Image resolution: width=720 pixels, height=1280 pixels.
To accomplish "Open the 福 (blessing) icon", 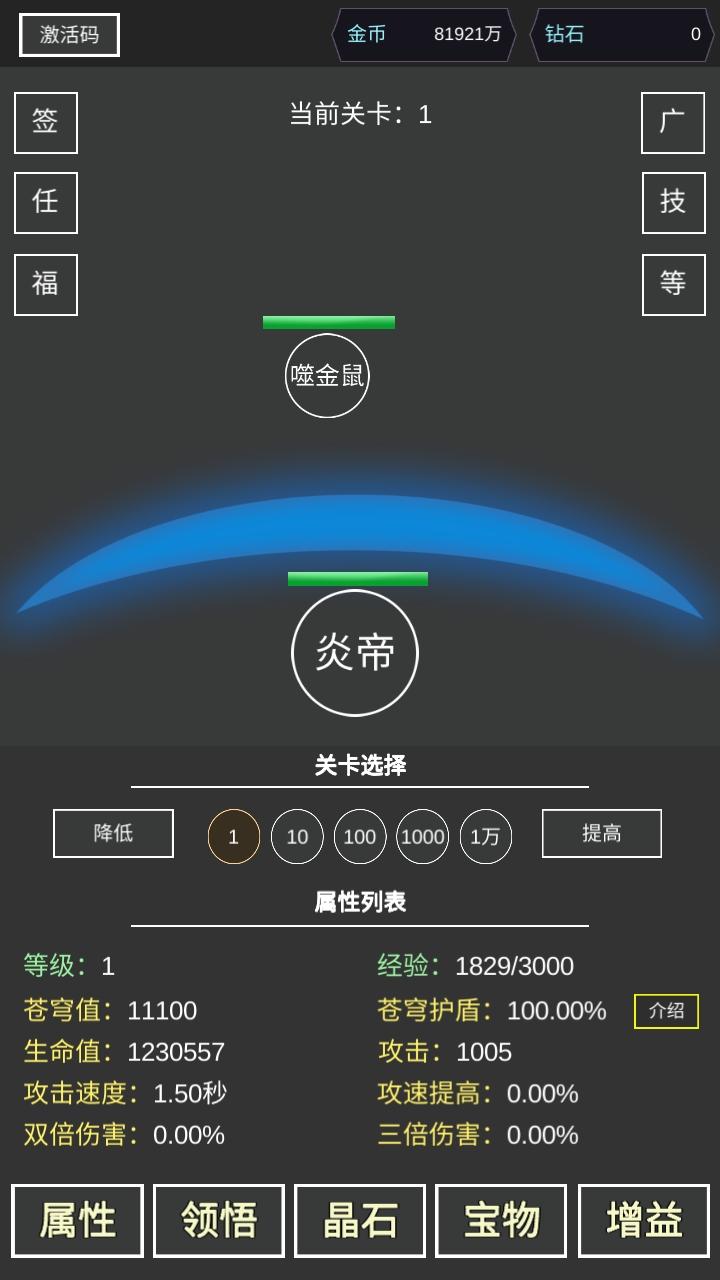I will [44, 284].
